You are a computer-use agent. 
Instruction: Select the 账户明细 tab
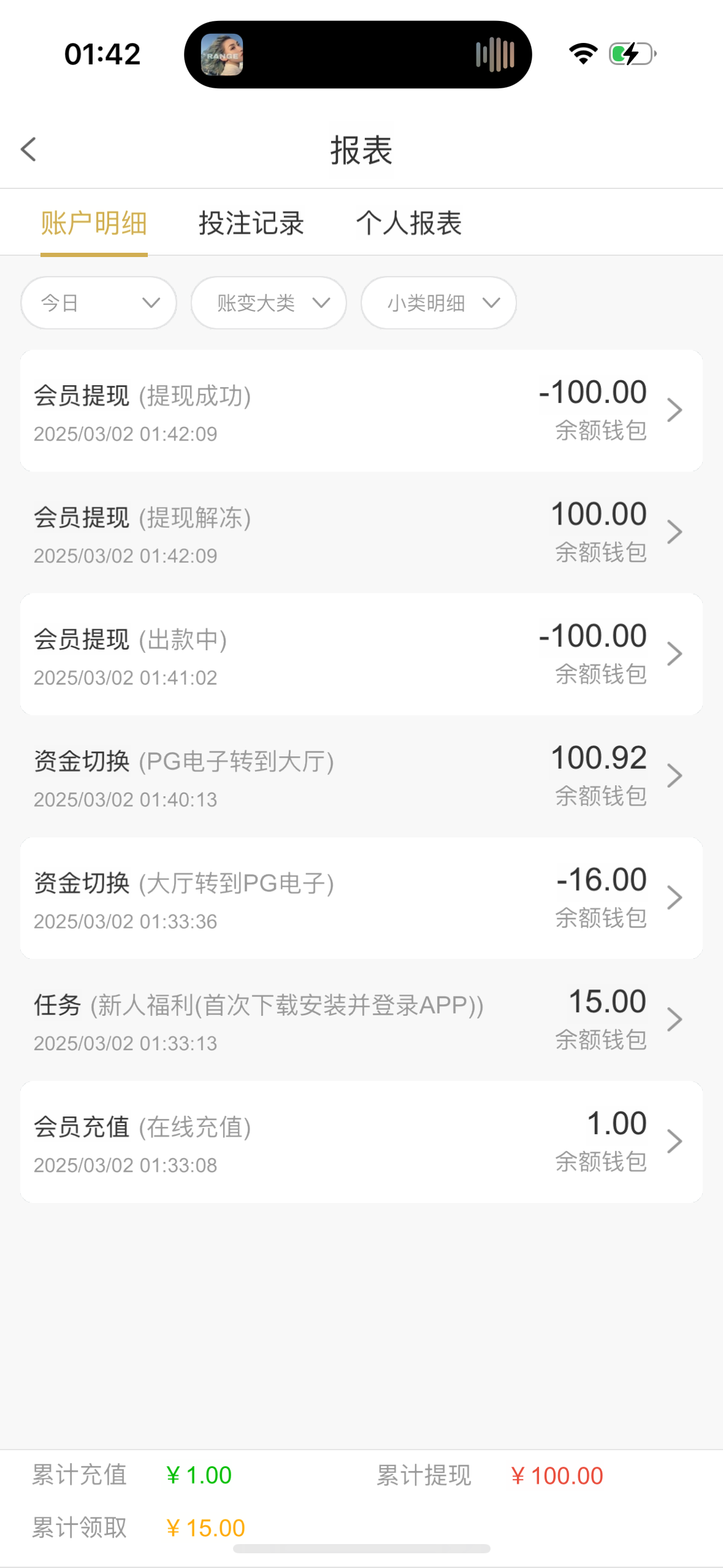94,223
